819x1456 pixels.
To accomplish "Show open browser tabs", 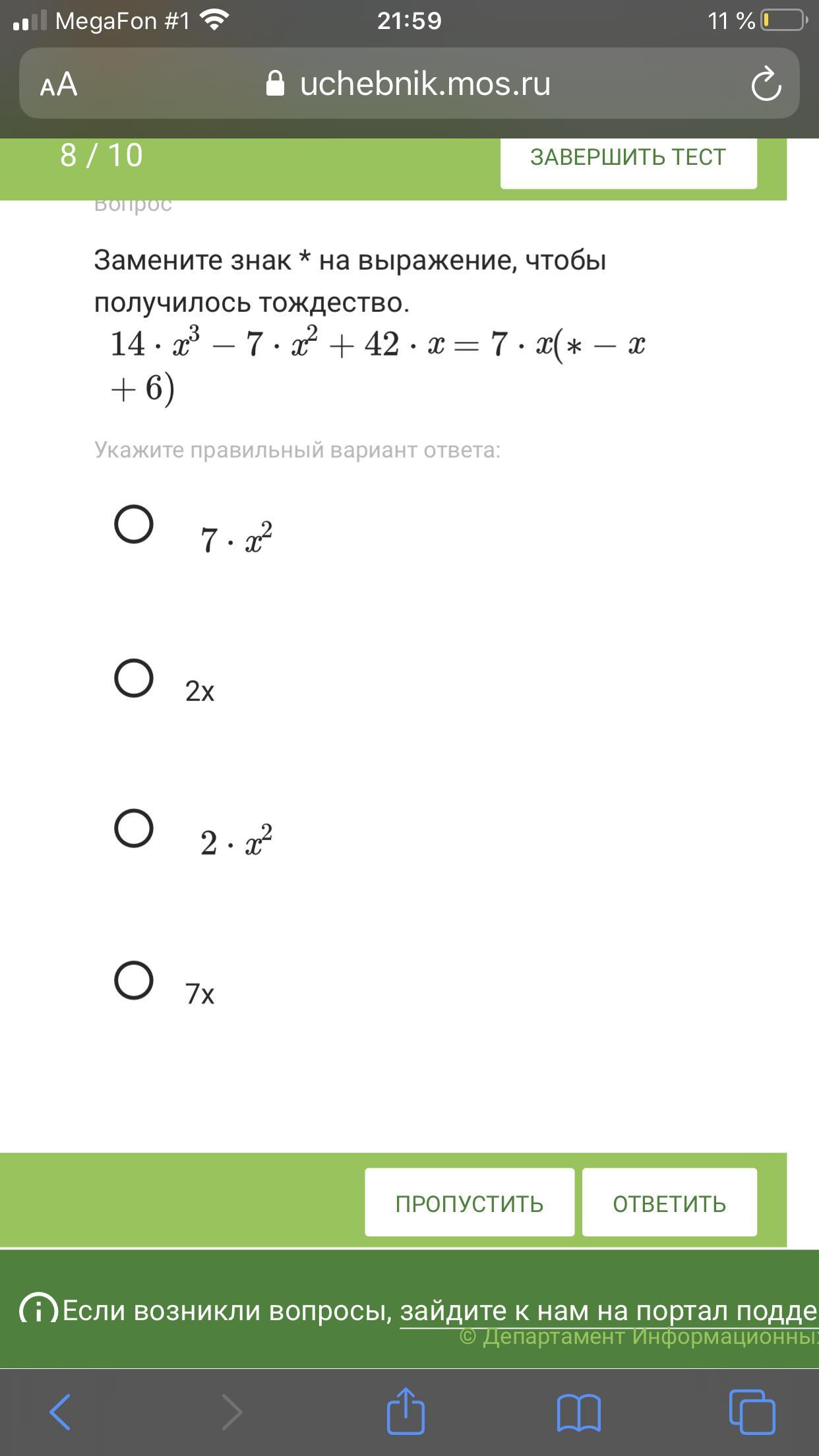I will pyautogui.click(x=752, y=1411).
